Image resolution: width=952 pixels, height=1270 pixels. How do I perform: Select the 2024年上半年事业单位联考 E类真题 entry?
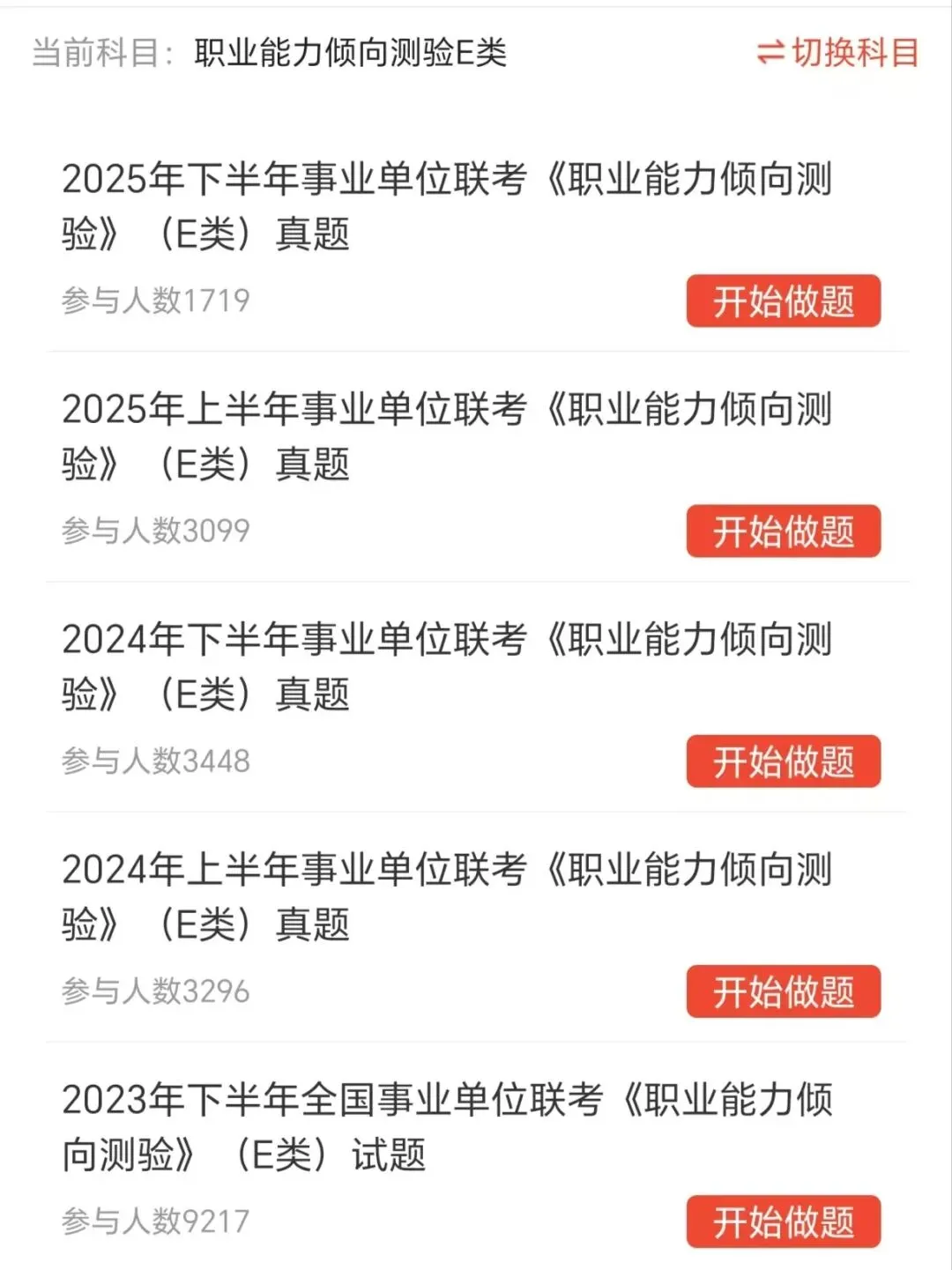(x=446, y=896)
